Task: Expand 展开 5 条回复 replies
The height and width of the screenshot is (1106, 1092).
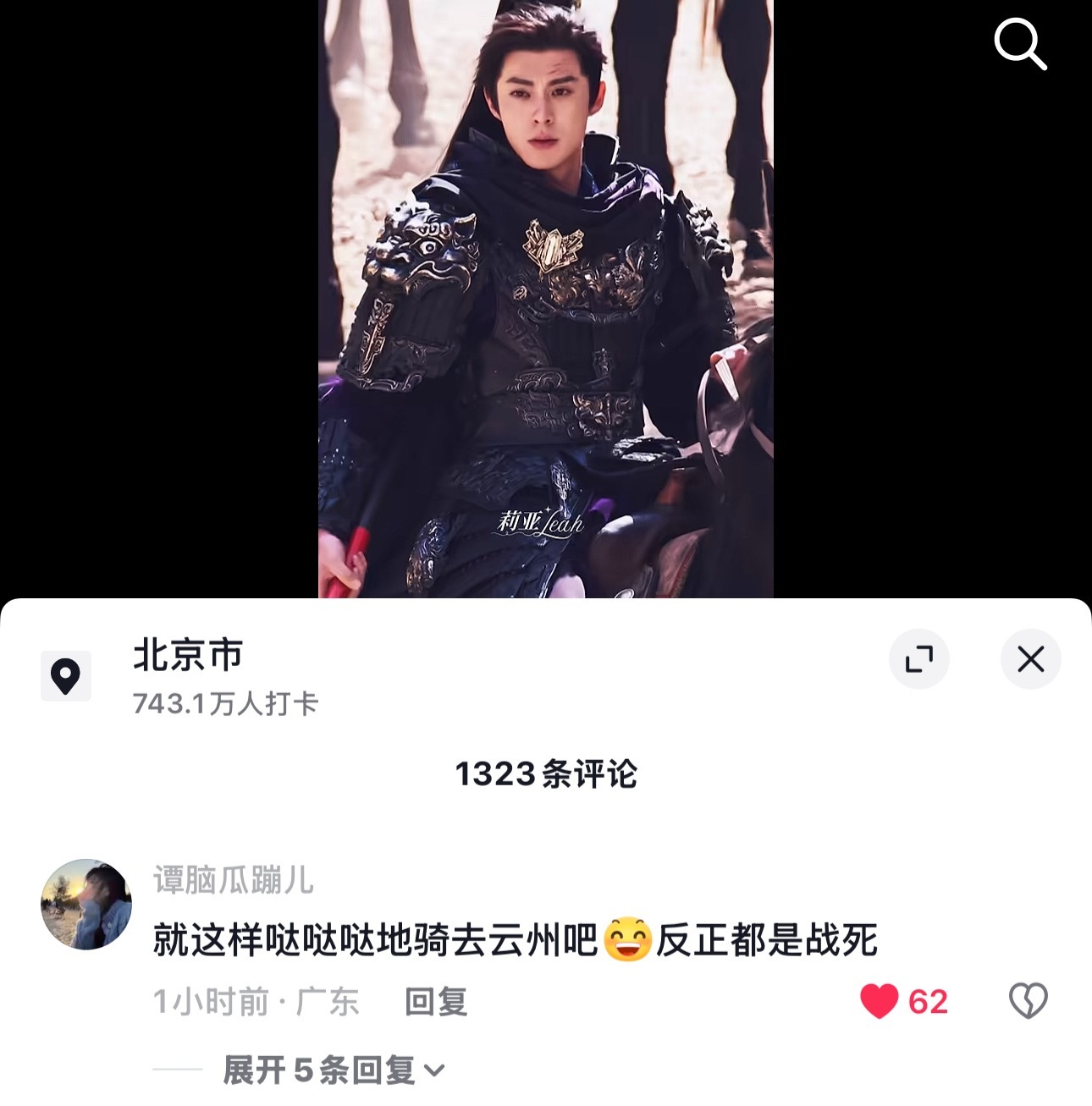Action: pyautogui.click(x=317, y=1069)
